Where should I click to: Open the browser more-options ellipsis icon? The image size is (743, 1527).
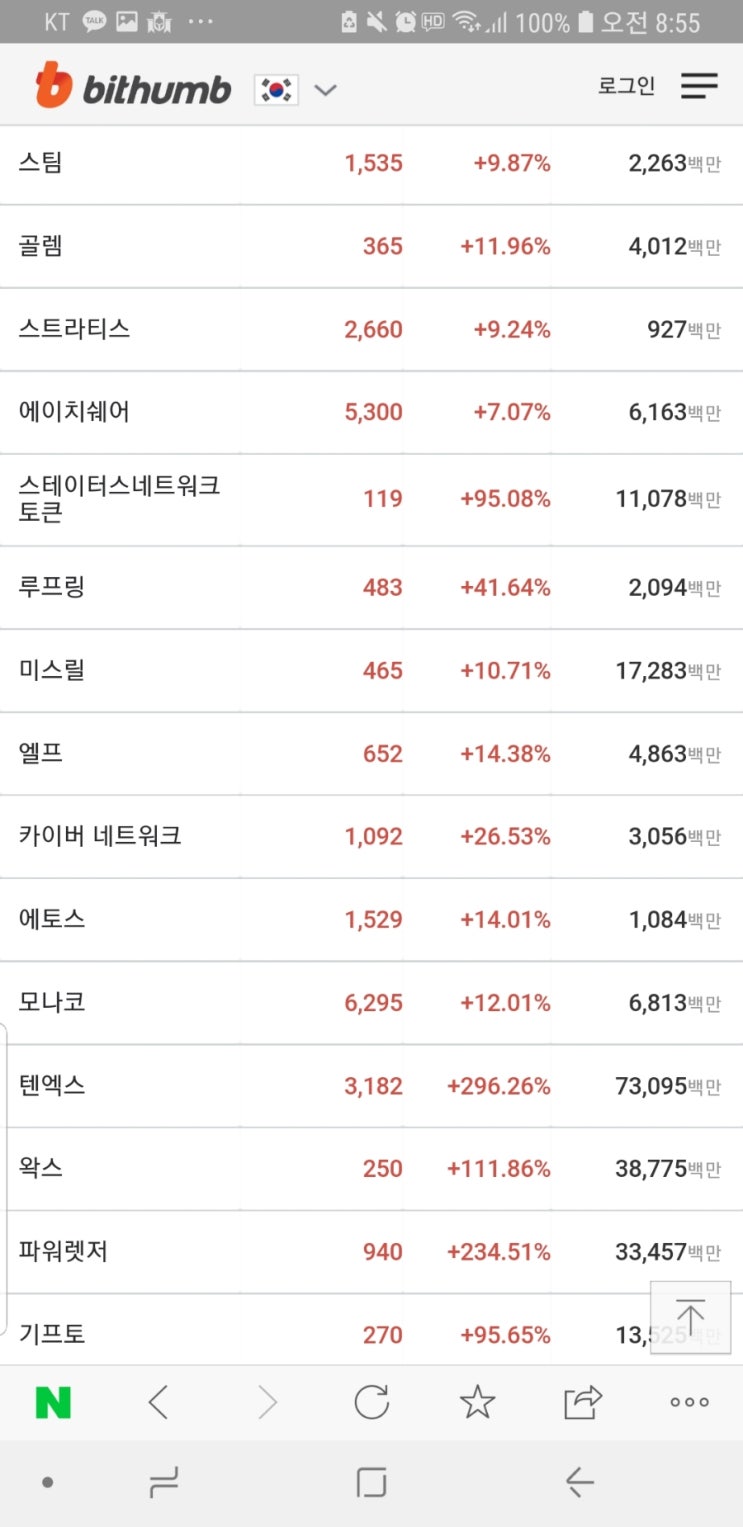[688, 1402]
